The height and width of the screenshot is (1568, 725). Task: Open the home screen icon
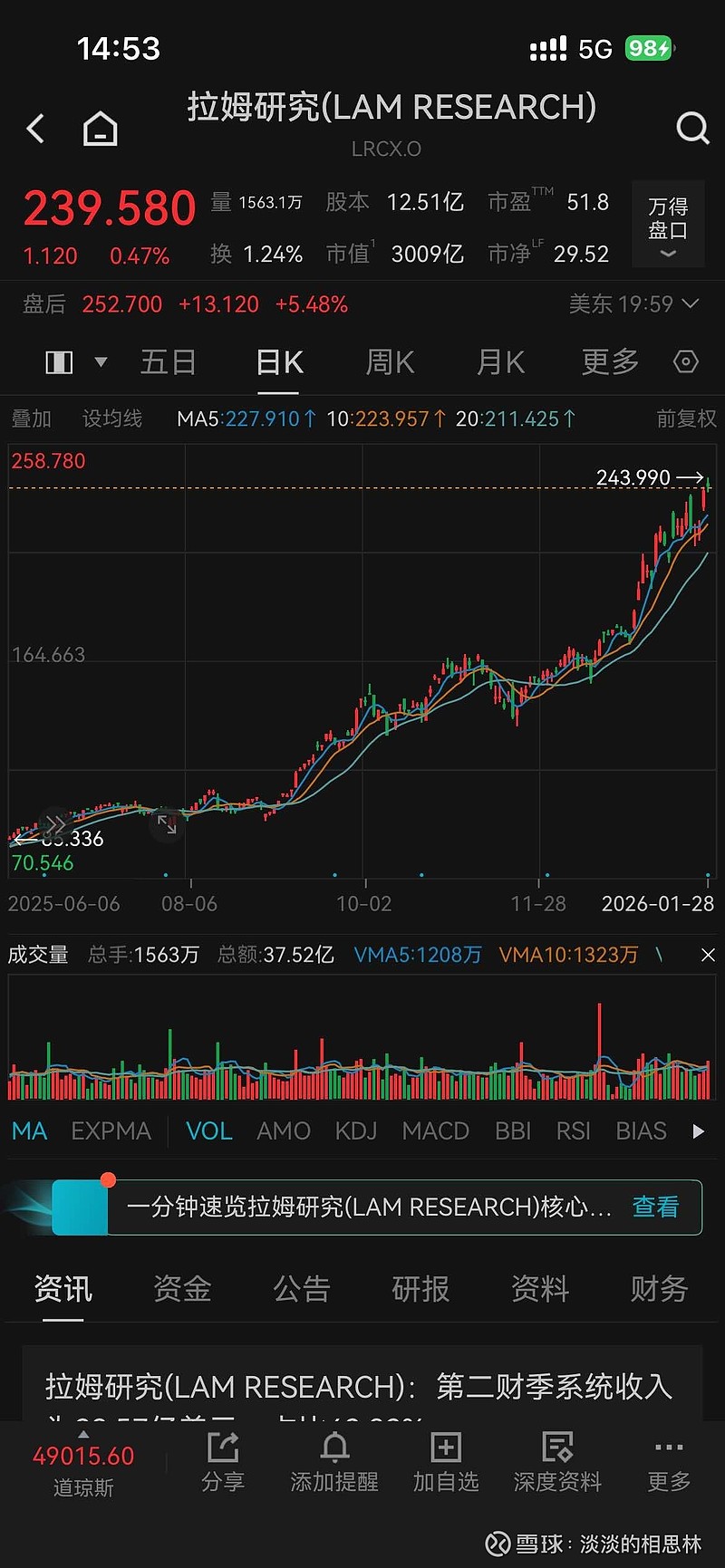click(100, 128)
